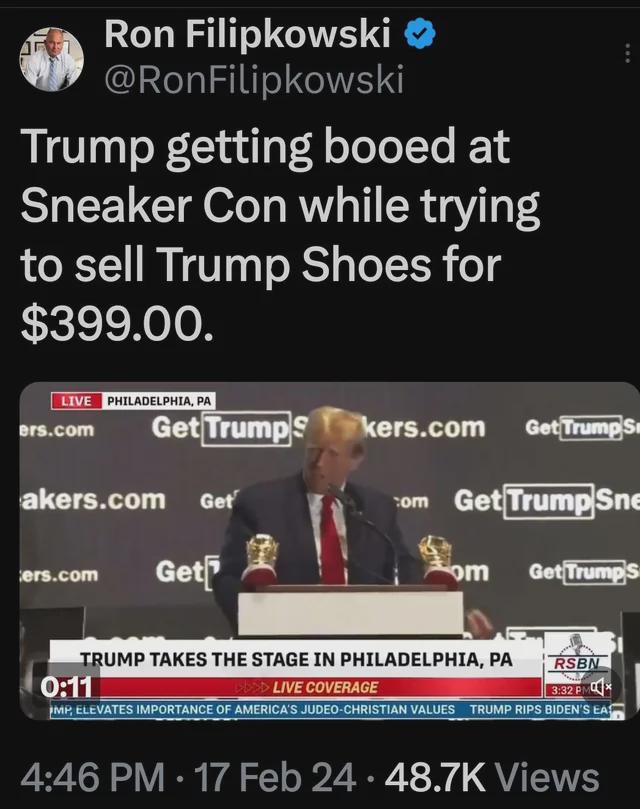Open Ron Filipkowski's profile picture
This screenshot has width=640, height=809.
coord(50,58)
